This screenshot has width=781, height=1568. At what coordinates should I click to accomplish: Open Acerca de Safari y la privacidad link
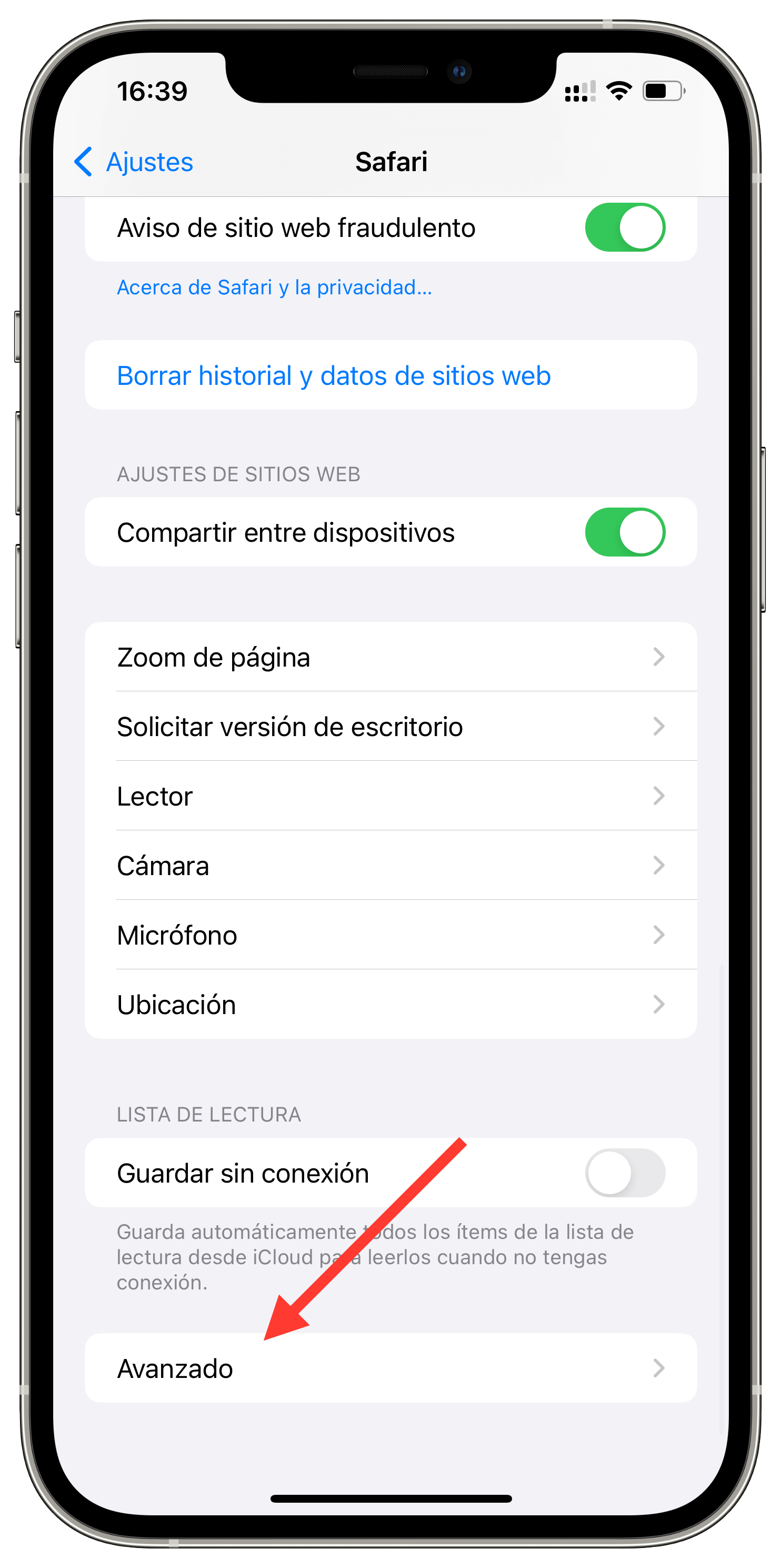pos(274,287)
